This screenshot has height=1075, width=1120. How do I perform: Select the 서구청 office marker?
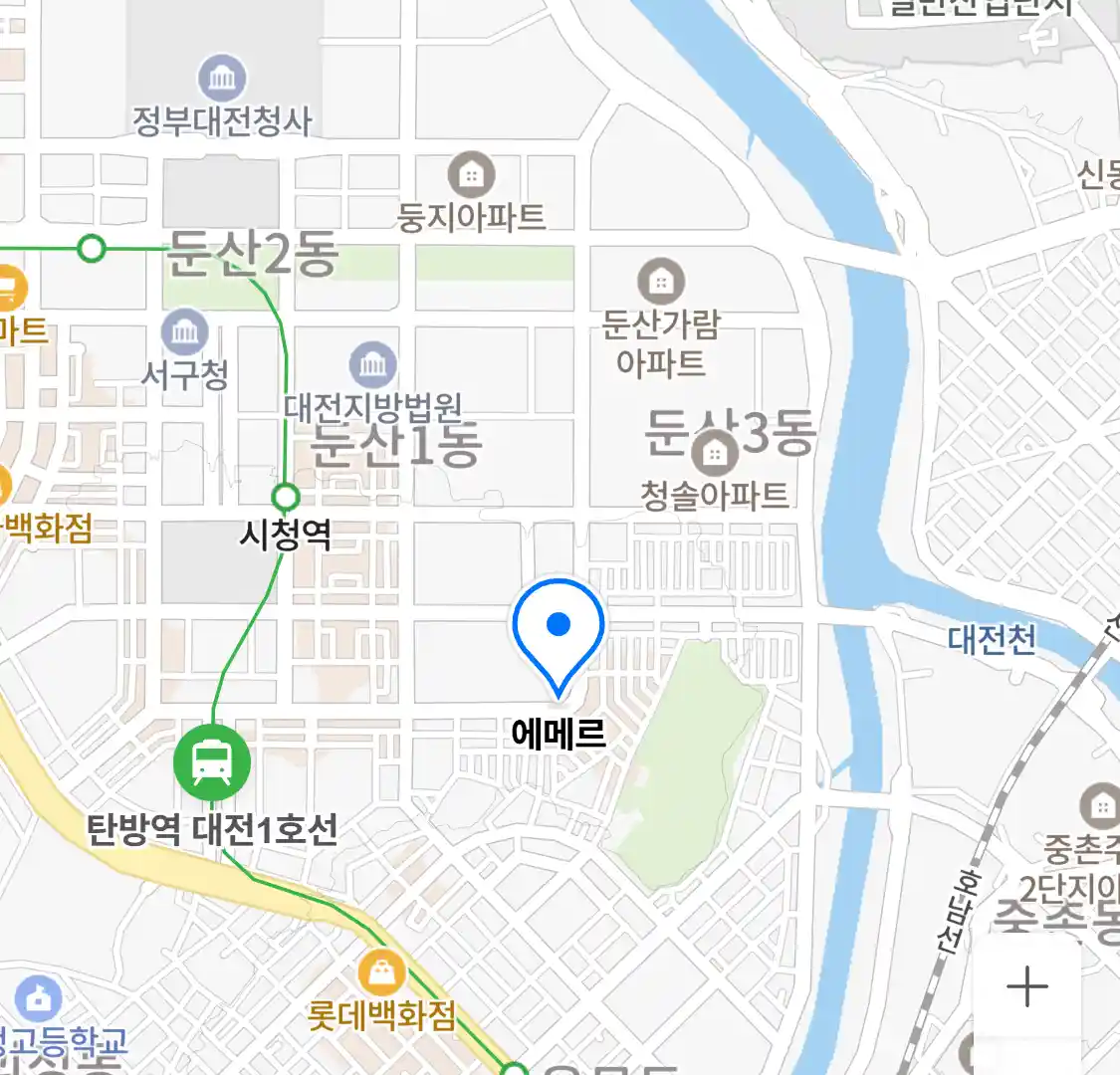185,332
